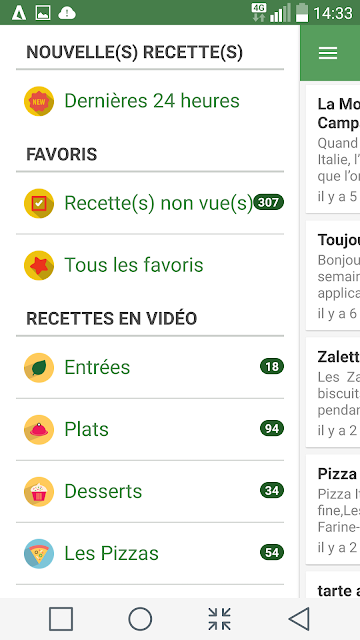Open the Desserts video recipes

click(150, 491)
